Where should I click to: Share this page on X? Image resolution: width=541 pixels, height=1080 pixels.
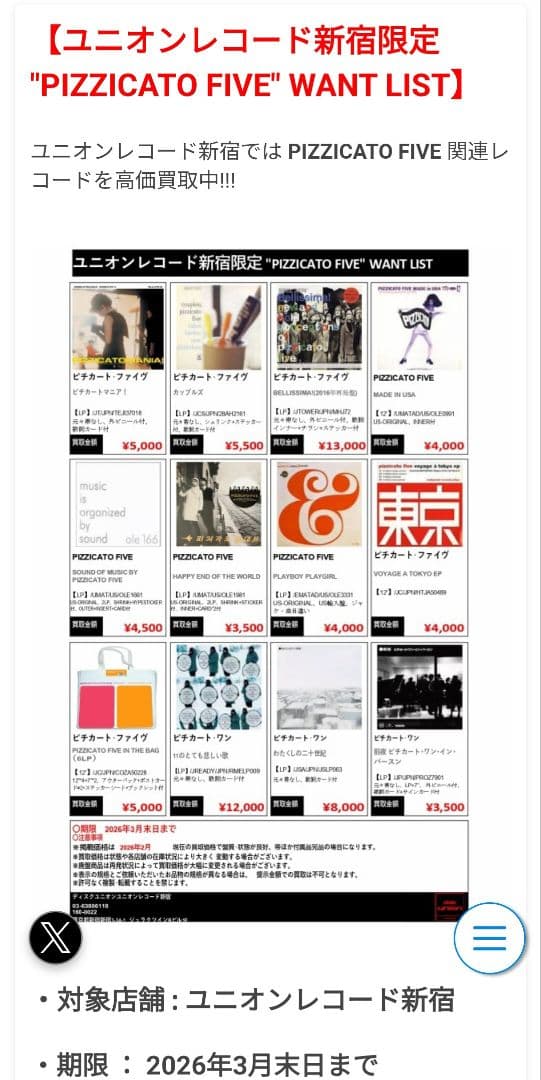[56, 937]
